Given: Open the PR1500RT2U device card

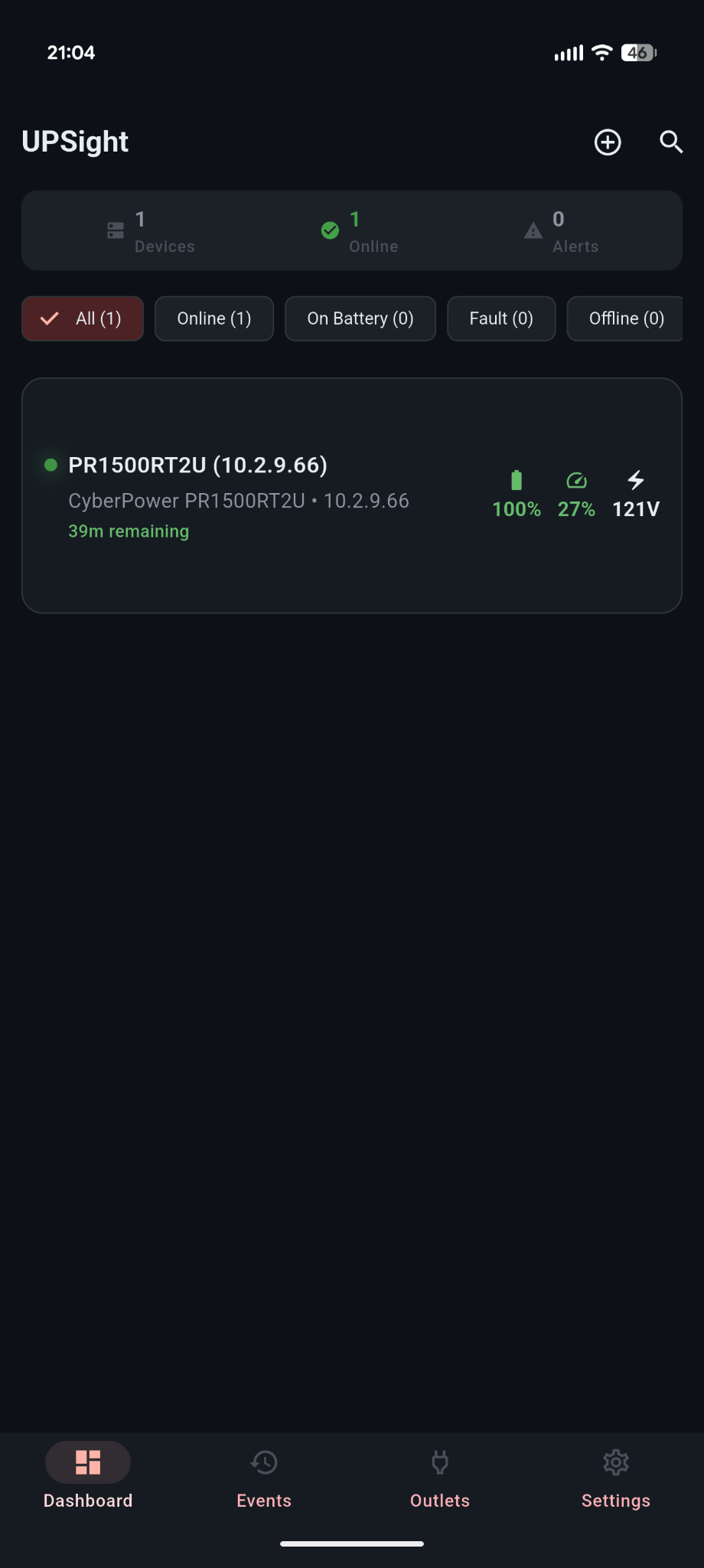Looking at the screenshot, I should point(352,494).
